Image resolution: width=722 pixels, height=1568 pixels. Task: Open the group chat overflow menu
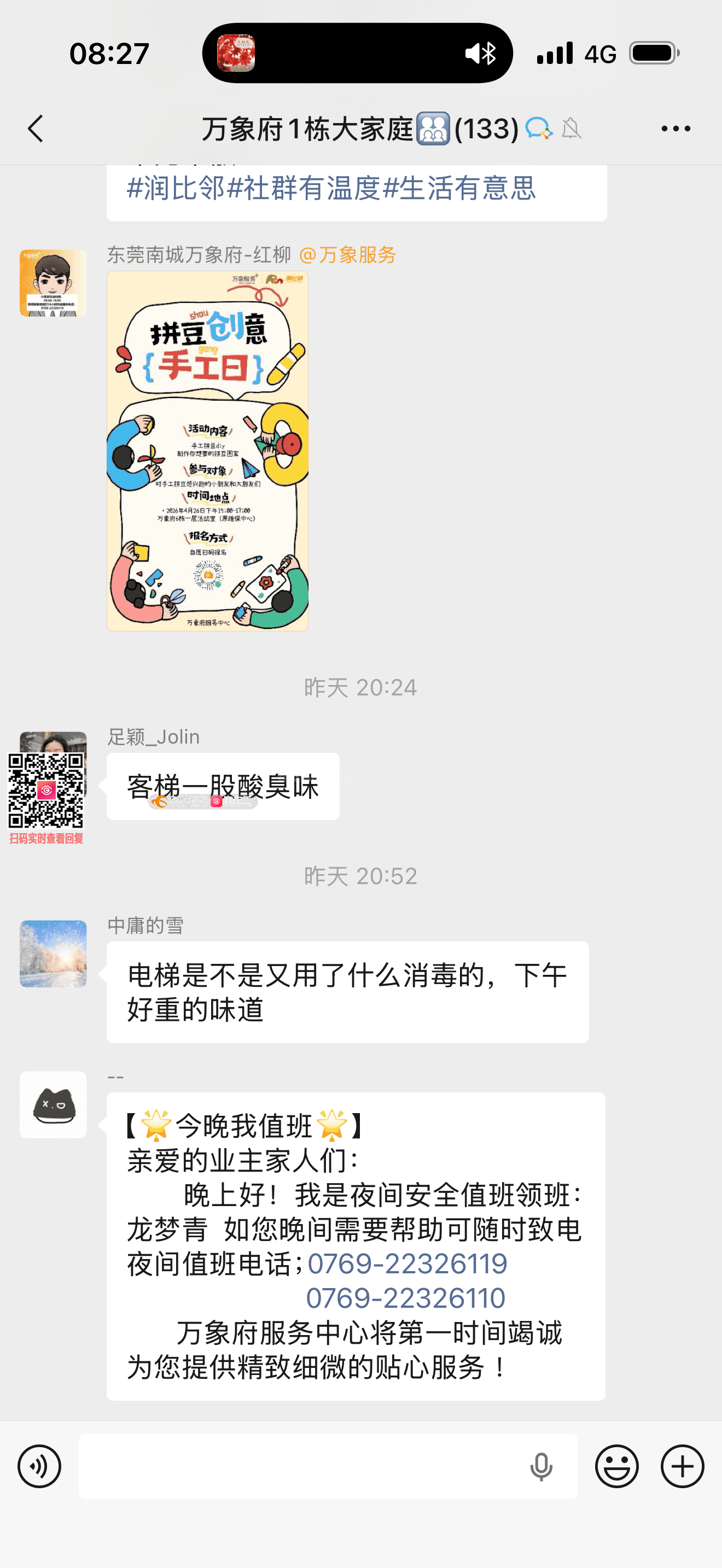pos(676,128)
